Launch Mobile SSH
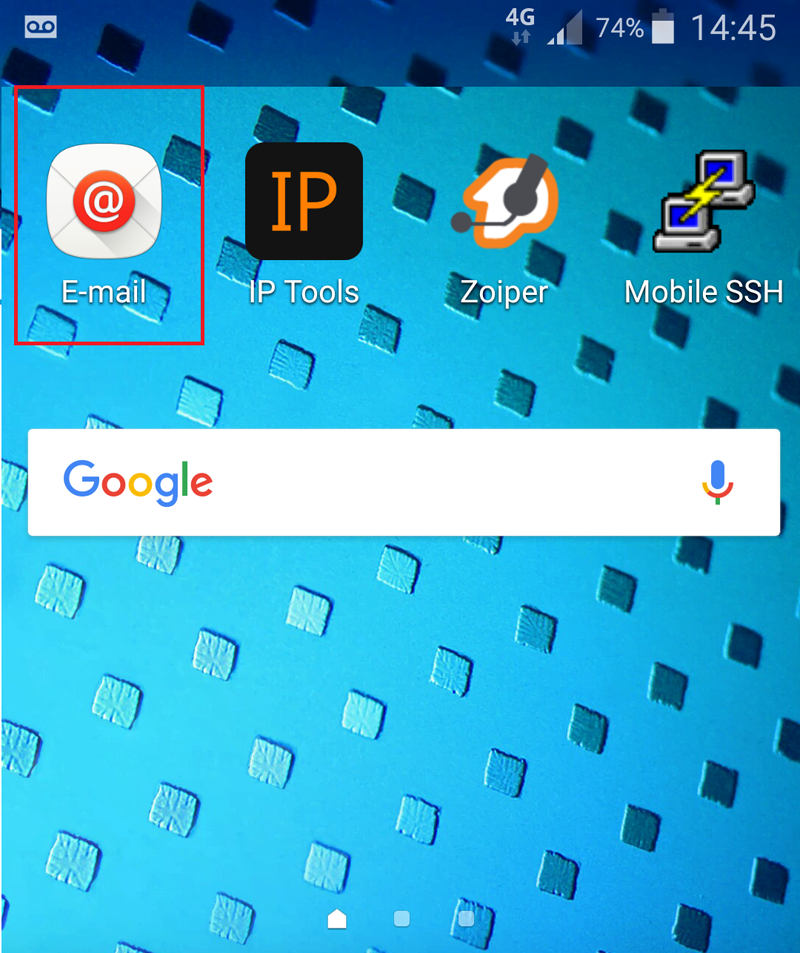The image size is (800, 953). [703, 202]
